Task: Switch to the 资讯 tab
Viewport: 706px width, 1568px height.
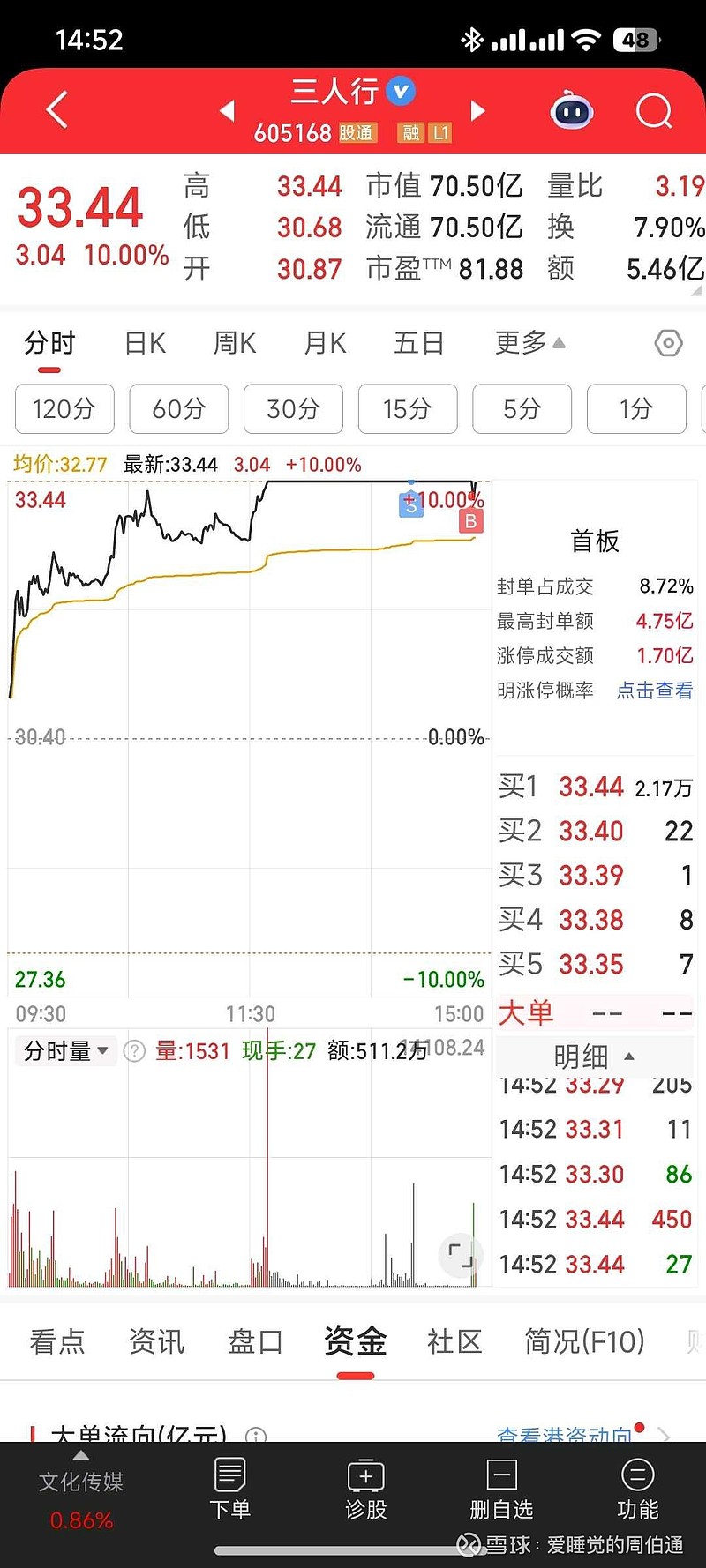Action: [x=156, y=1341]
